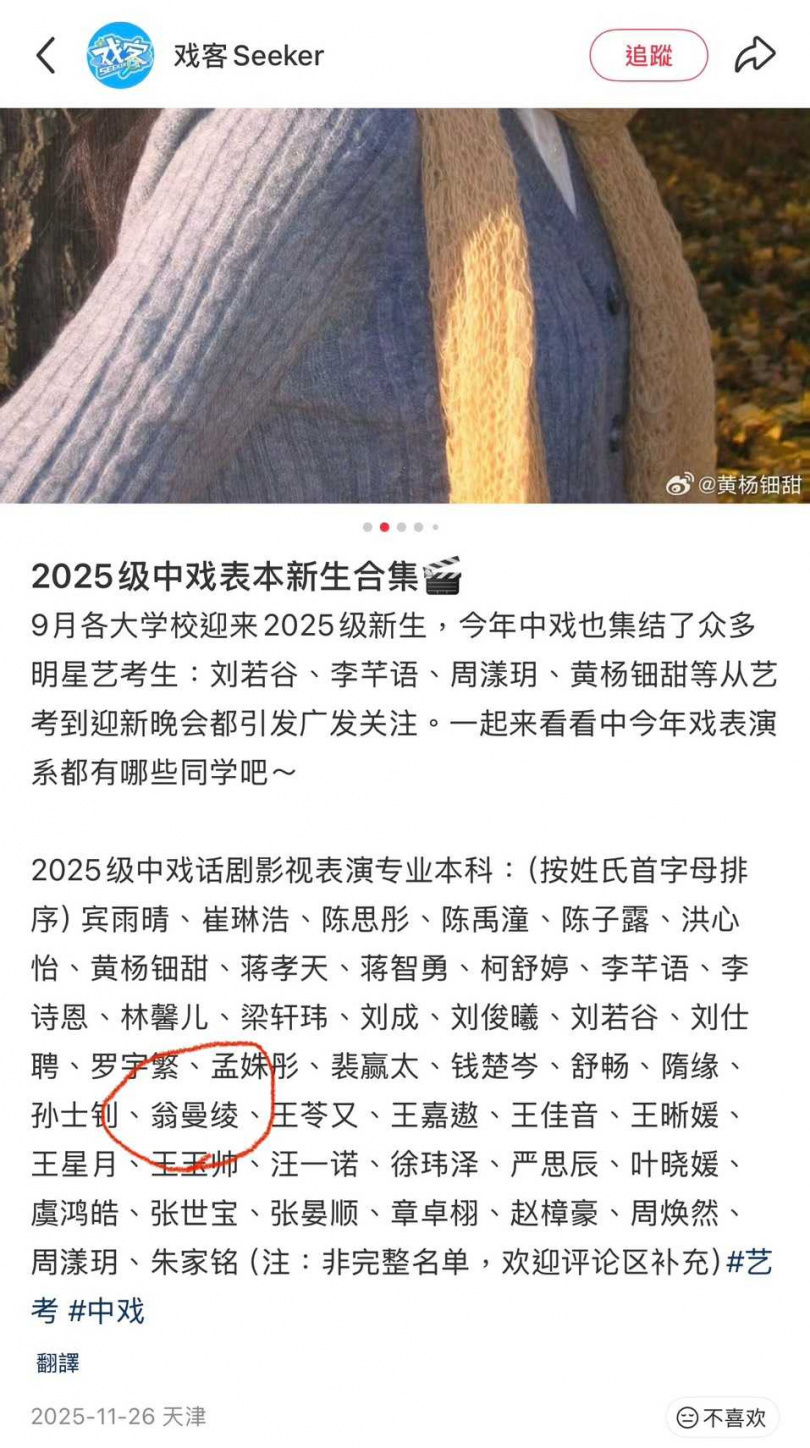The image size is (810, 1448).
Task: Tap the 戏客 Seeker profile avatar
Action: click(x=120, y=55)
